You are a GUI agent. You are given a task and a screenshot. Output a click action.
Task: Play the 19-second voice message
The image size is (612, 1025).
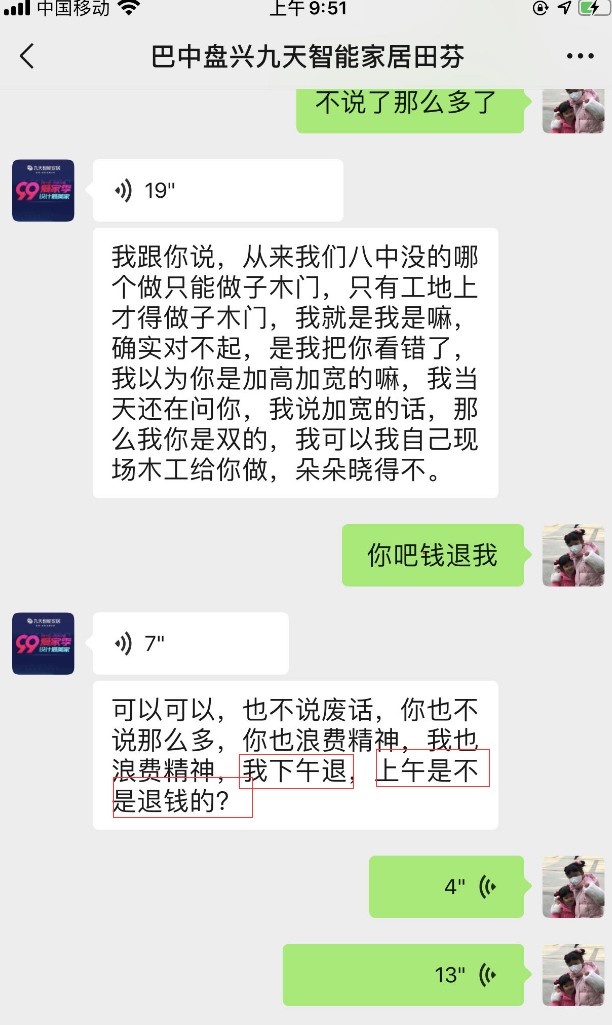click(217, 190)
